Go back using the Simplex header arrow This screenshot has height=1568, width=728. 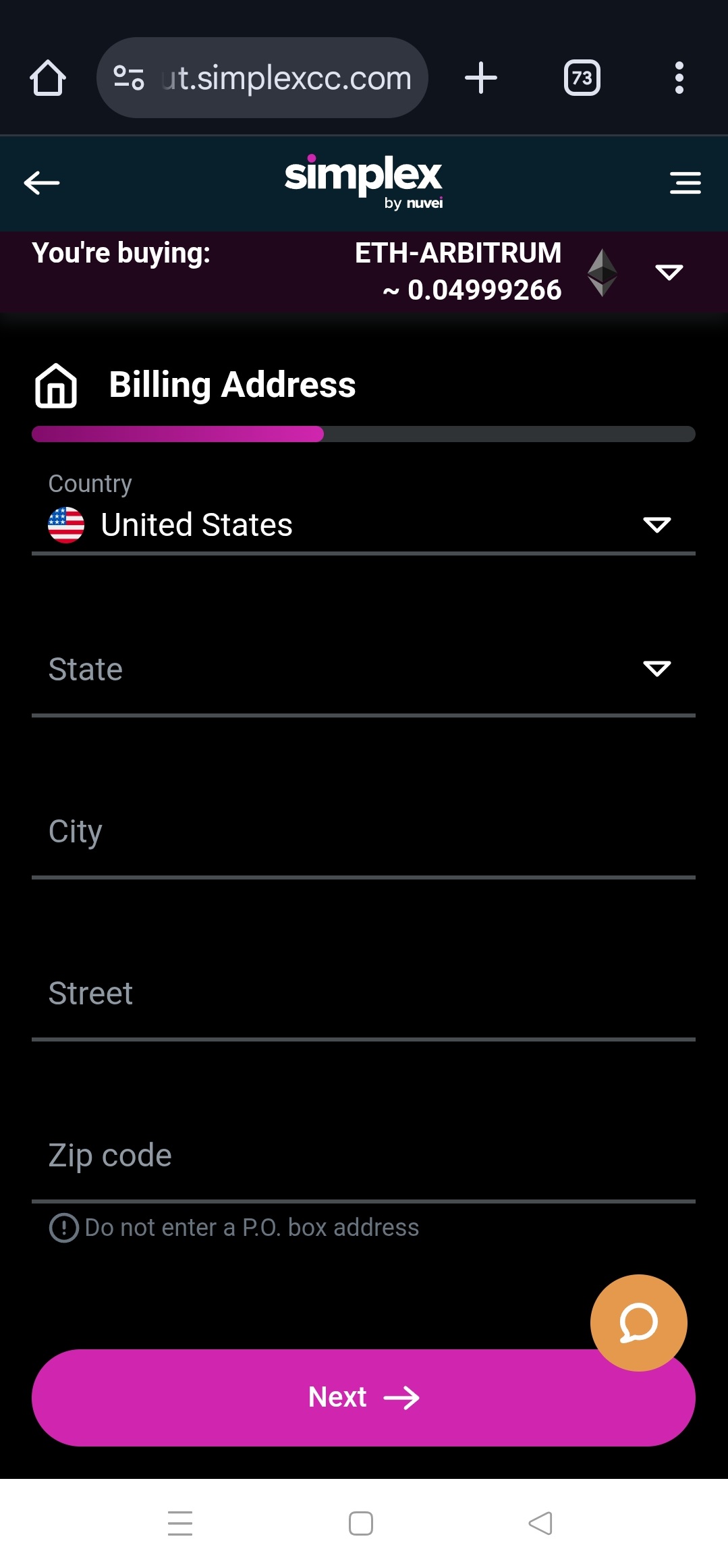click(42, 183)
